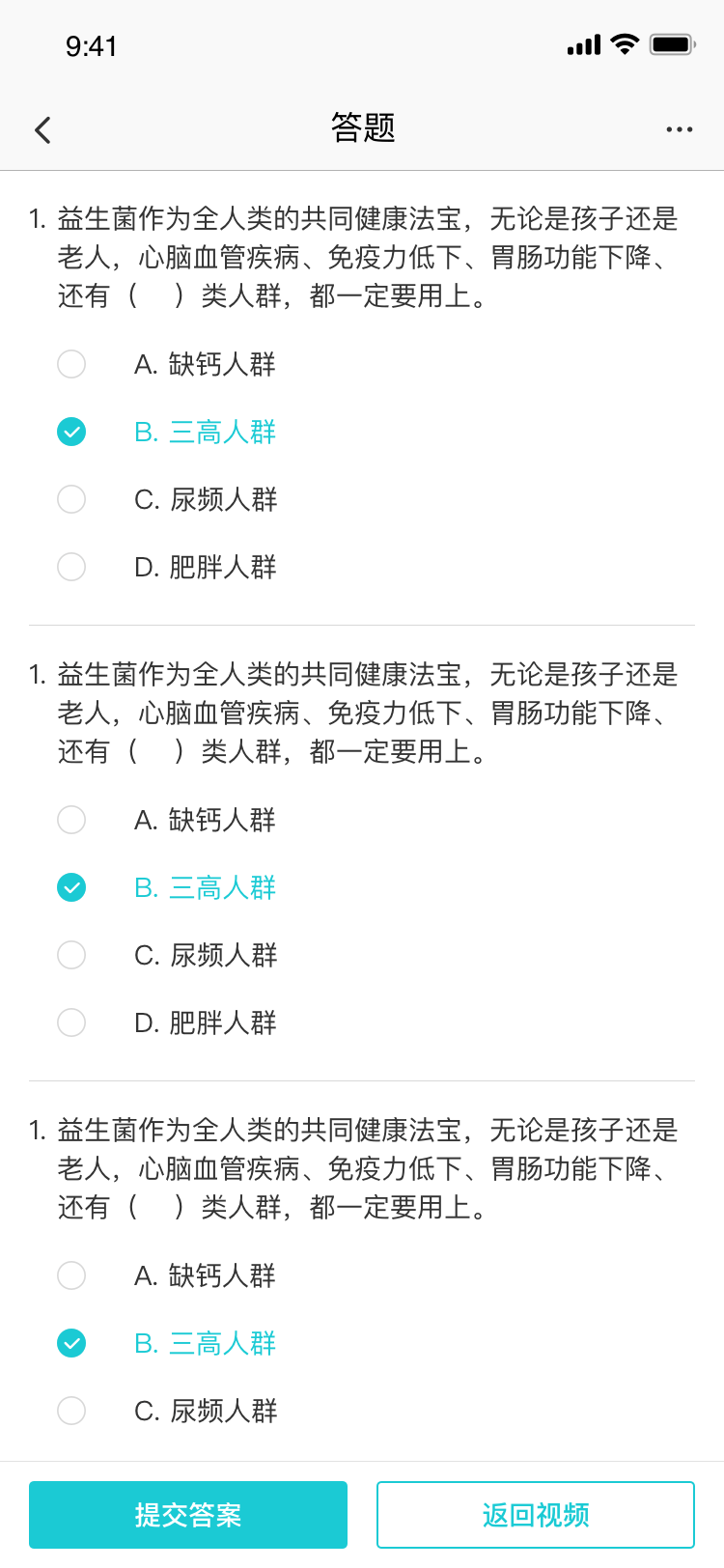The image size is (724, 1568).
Task: Submit answers with 提交答案 button
Action: click(x=188, y=1515)
